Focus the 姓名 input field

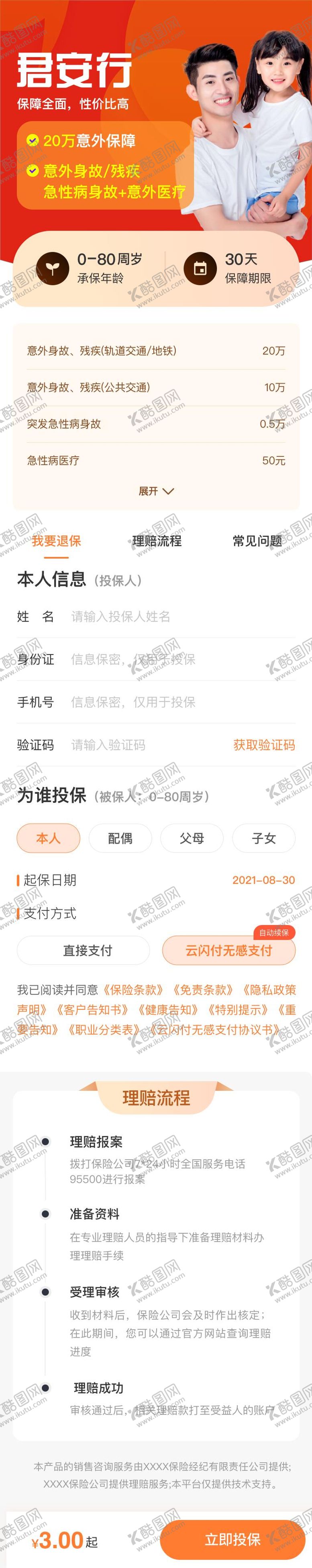177,617
